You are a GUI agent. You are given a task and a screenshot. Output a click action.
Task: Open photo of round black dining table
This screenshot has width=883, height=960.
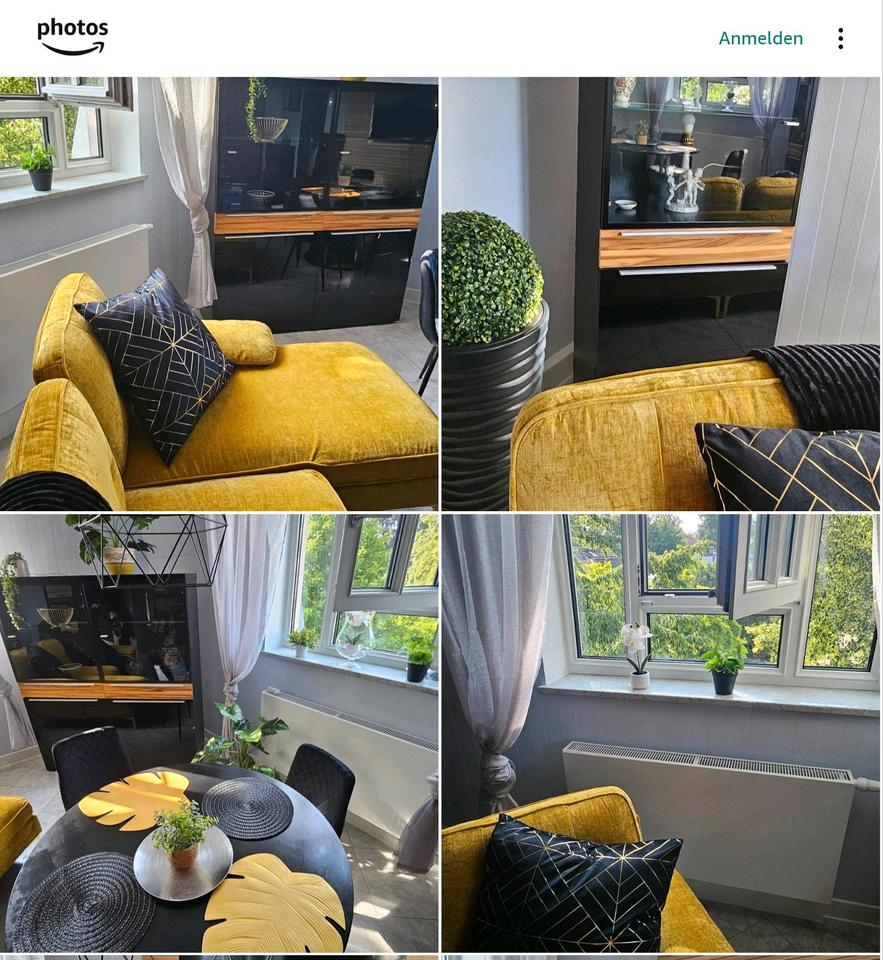[219, 732]
